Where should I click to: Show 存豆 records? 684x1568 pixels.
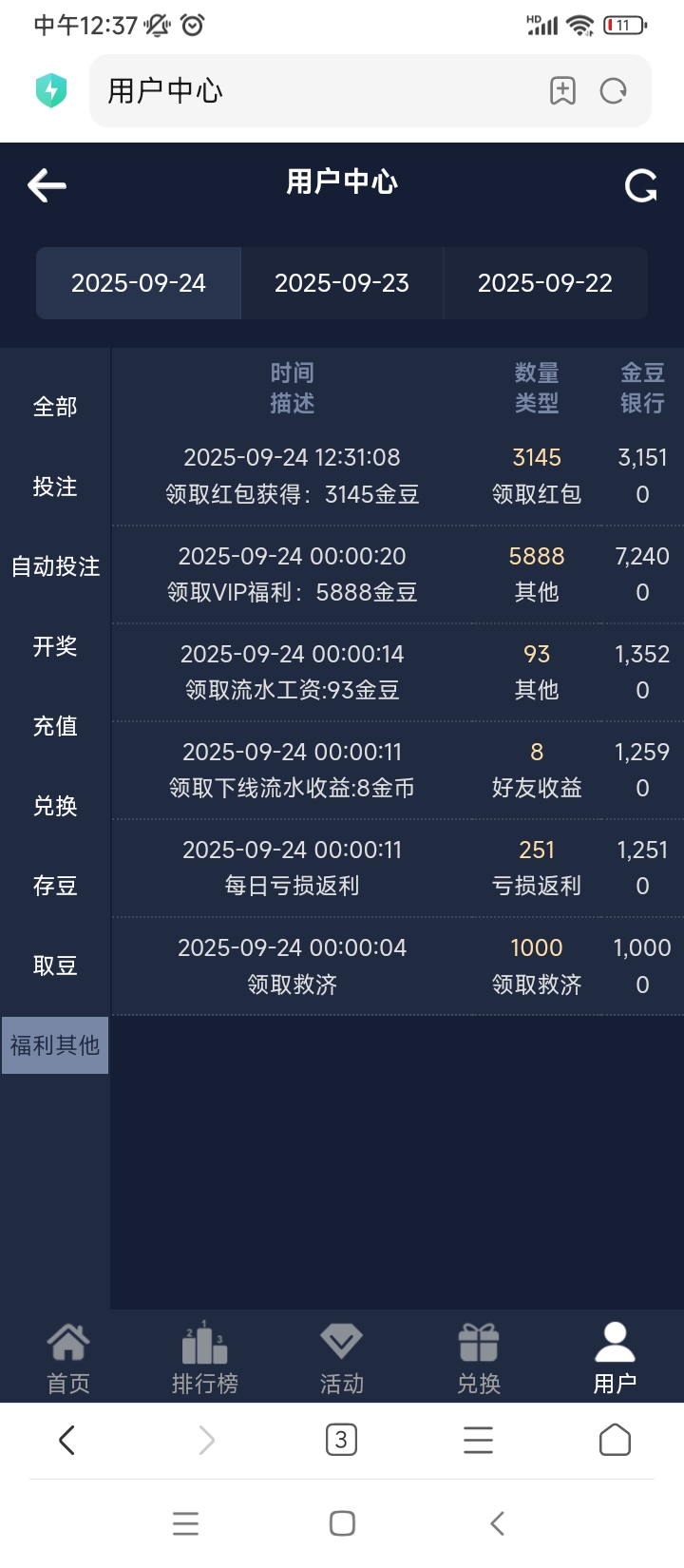pos(55,886)
